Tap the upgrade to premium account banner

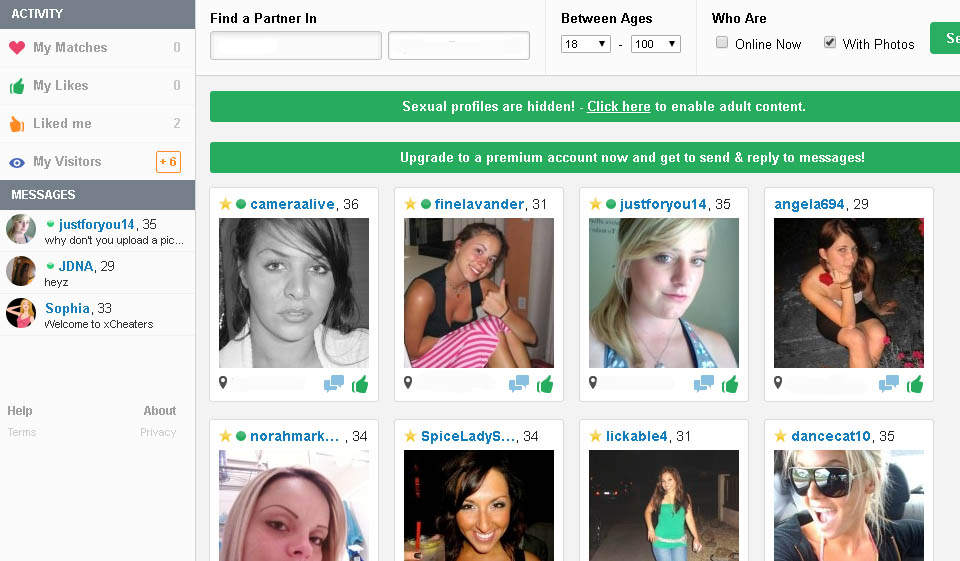(632, 157)
